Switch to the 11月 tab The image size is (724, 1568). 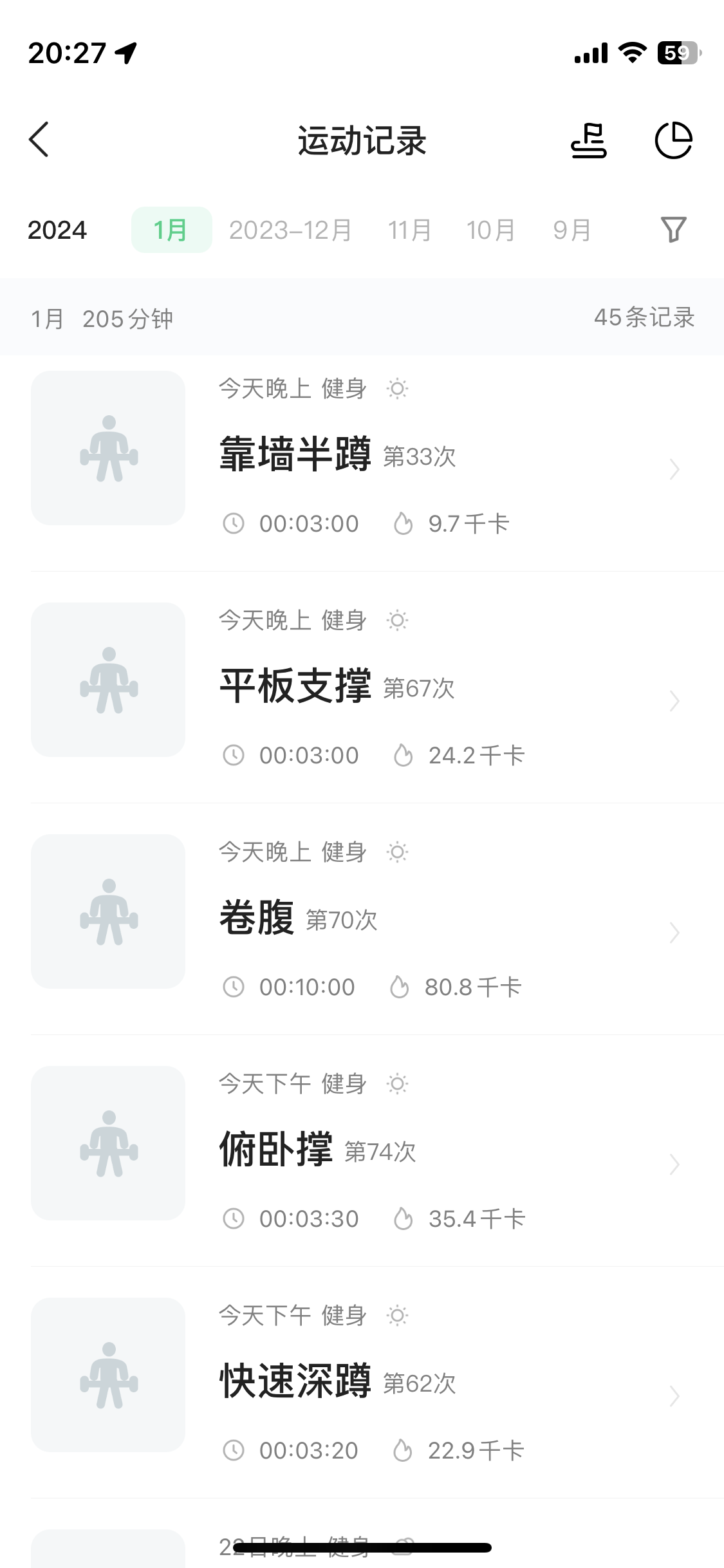(410, 230)
